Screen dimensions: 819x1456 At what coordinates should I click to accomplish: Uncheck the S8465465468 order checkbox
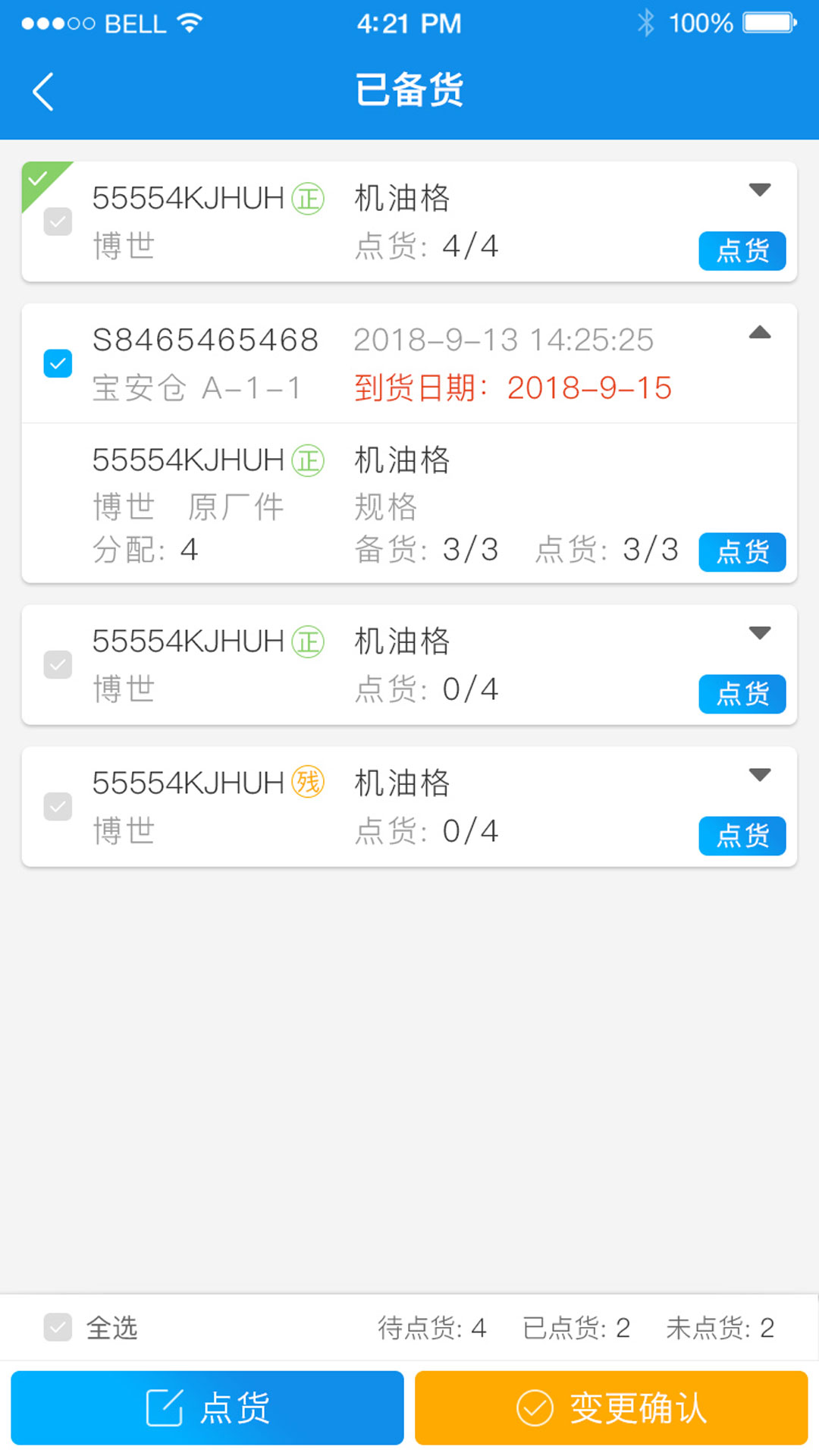pyautogui.click(x=58, y=363)
